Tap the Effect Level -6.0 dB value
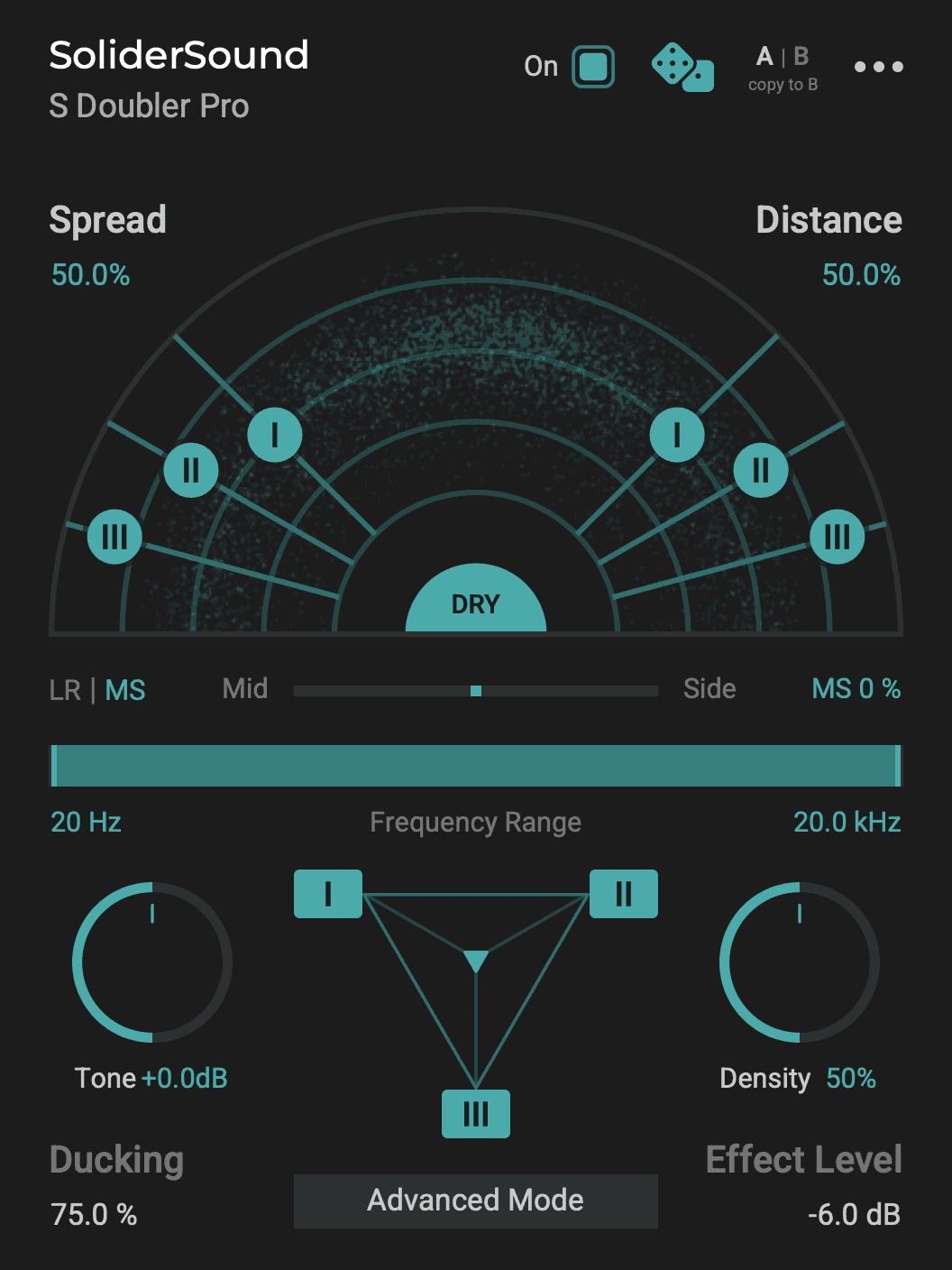This screenshot has height=1270, width=952. (x=854, y=1214)
